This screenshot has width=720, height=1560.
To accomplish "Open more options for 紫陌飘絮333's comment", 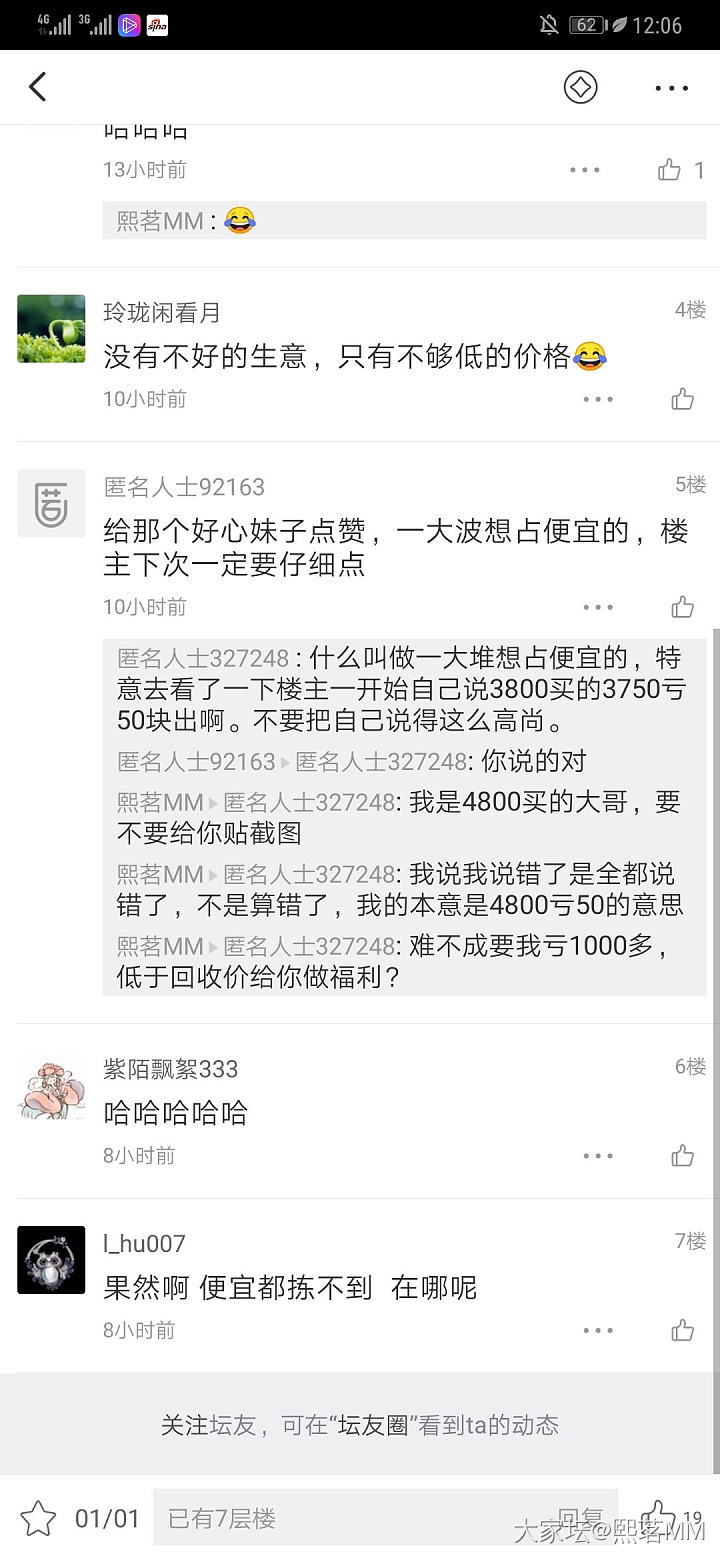I will click(x=597, y=1156).
